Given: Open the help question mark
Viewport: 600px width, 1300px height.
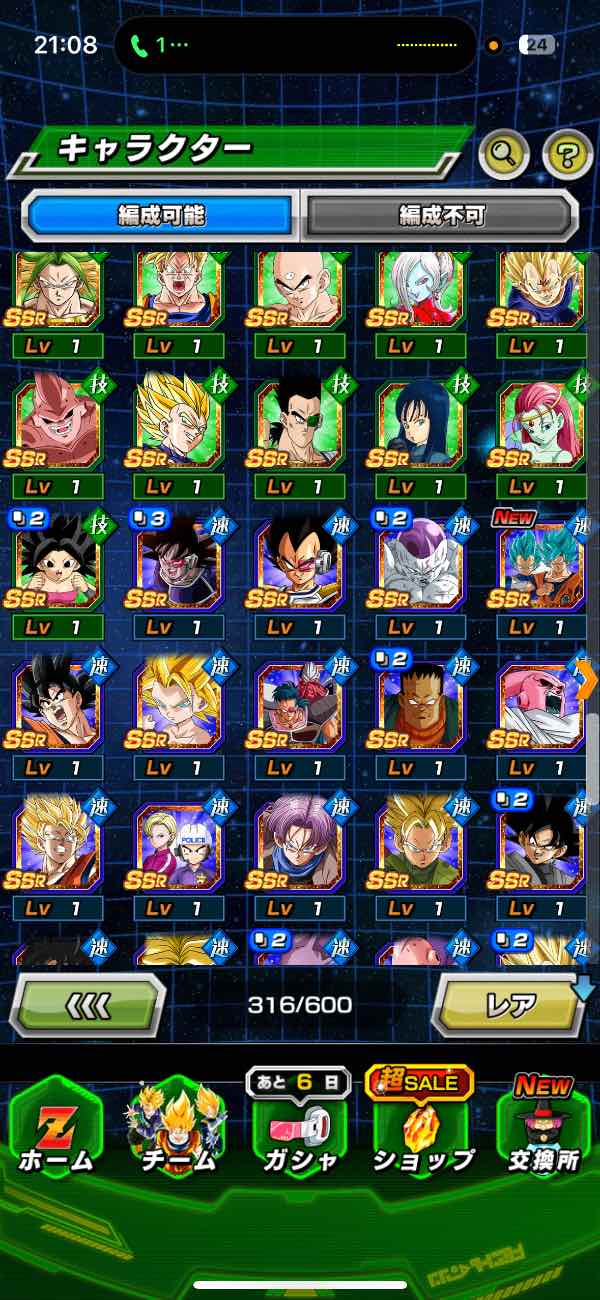Looking at the screenshot, I should (x=567, y=154).
